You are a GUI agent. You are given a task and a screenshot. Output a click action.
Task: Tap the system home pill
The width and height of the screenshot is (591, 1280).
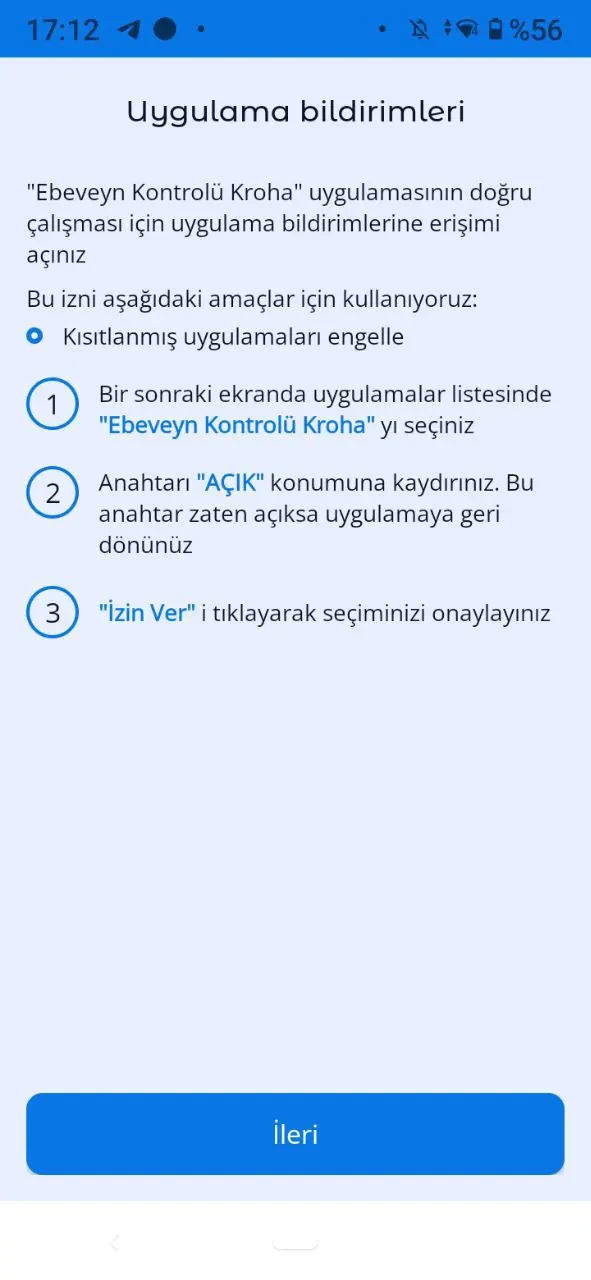[x=295, y=1243]
